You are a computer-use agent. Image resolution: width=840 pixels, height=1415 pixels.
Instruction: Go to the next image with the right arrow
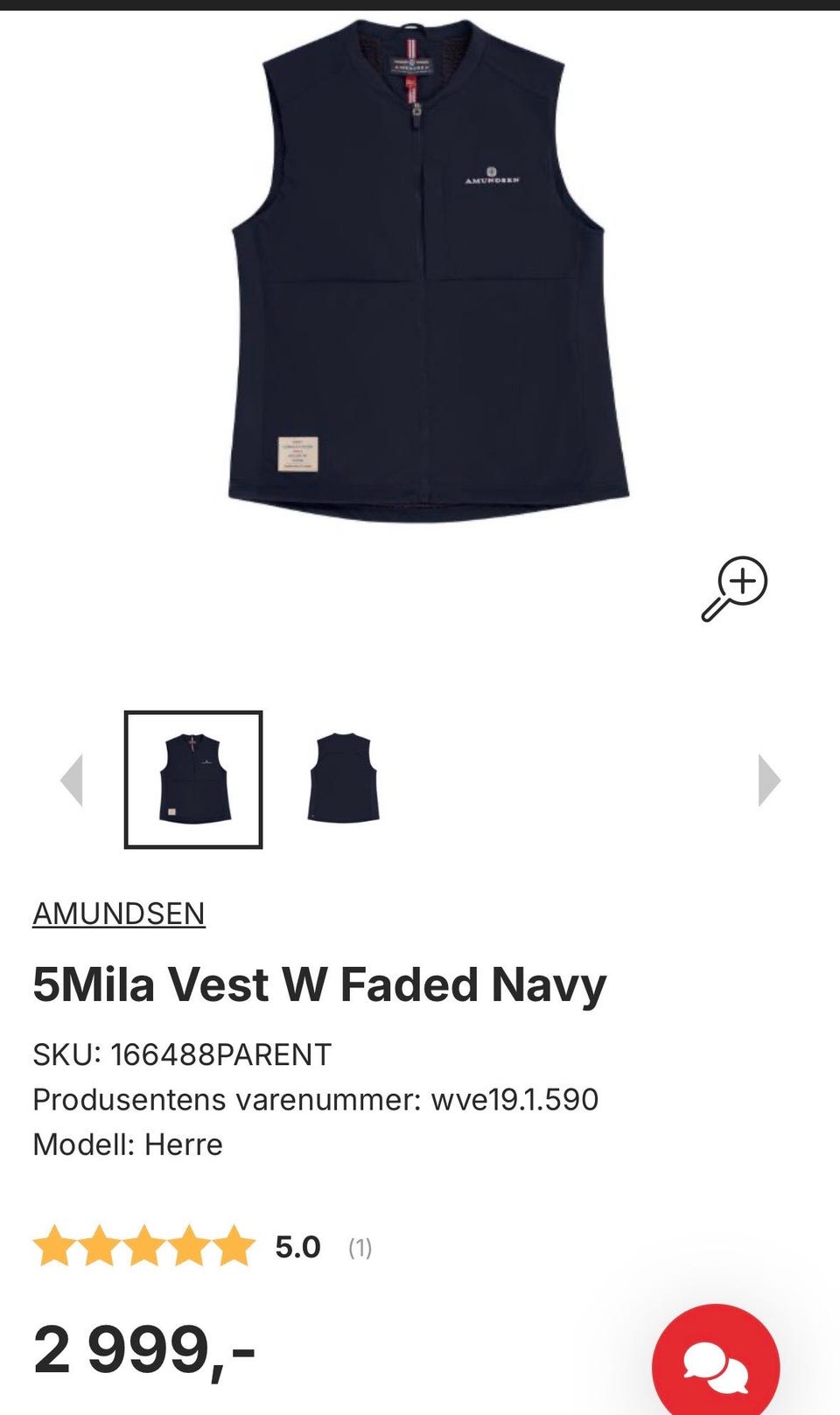768,779
